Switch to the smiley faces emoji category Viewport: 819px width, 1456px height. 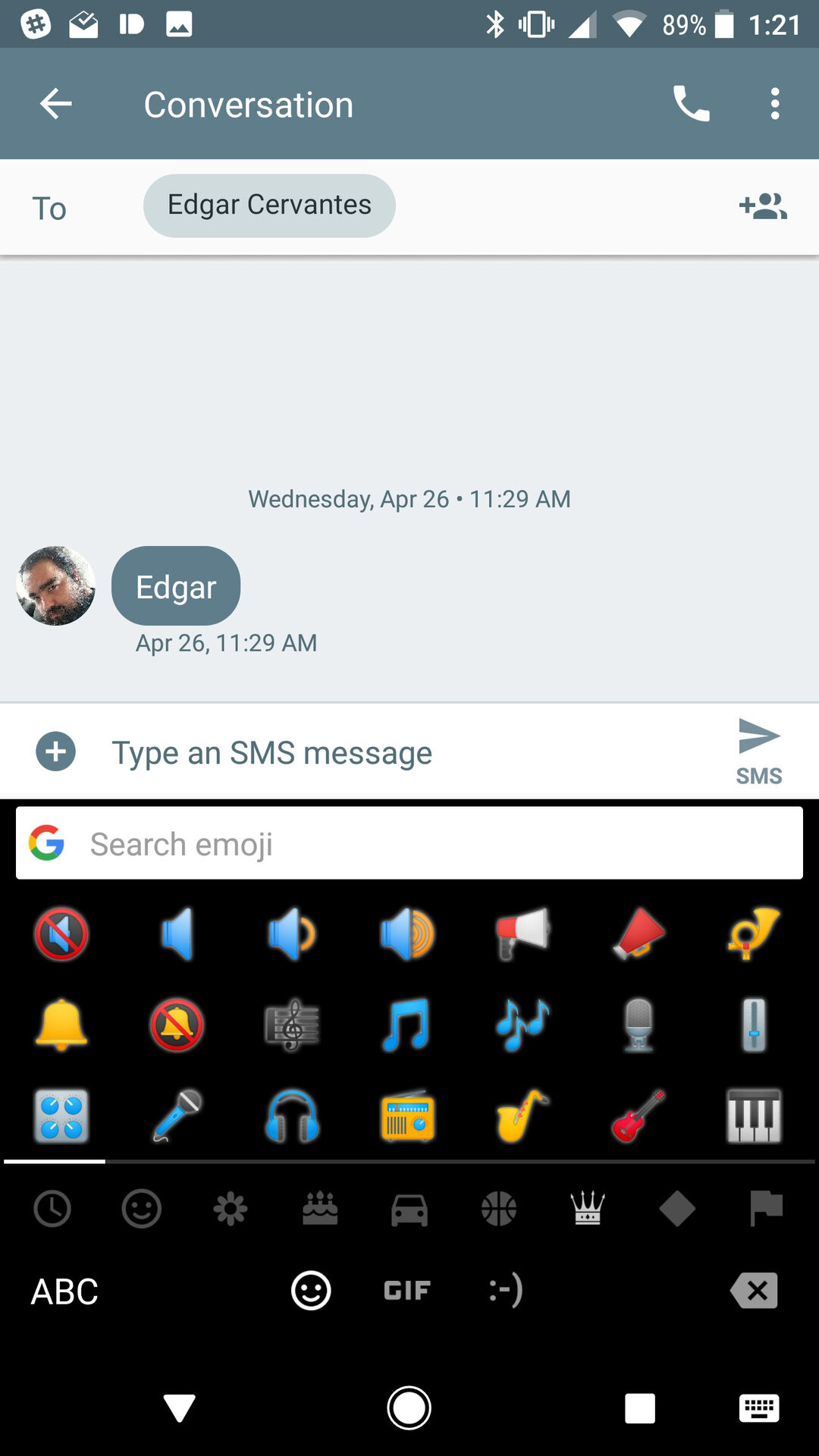(142, 1209)
